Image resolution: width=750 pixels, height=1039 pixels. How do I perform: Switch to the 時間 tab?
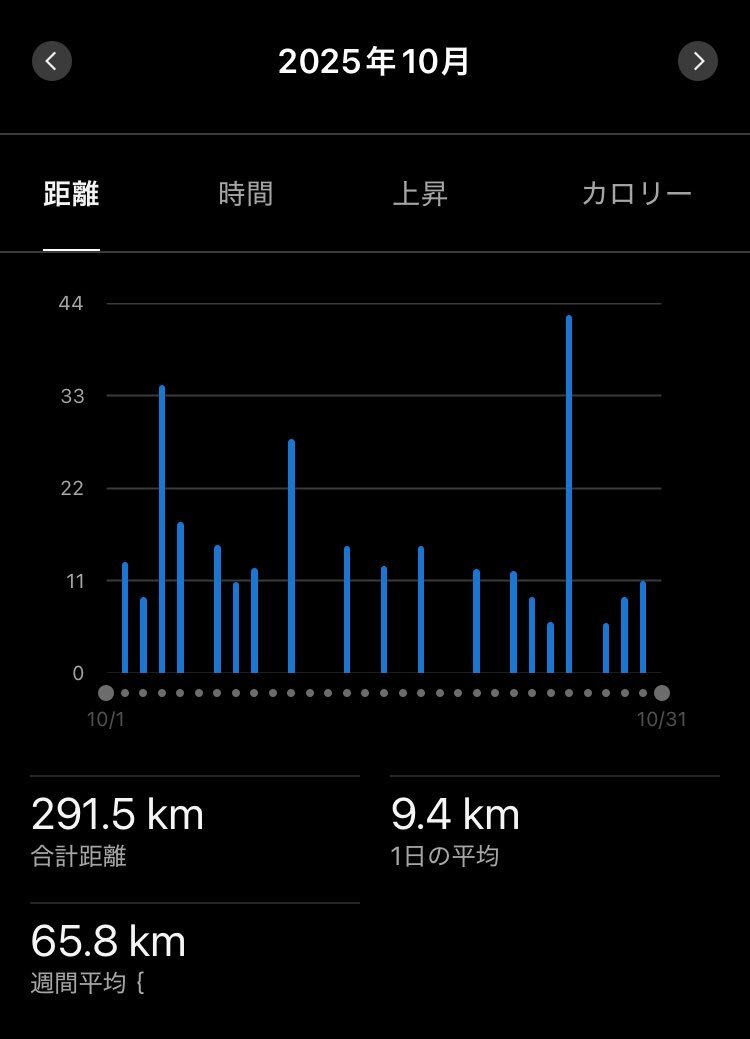[x=246, y=194]
